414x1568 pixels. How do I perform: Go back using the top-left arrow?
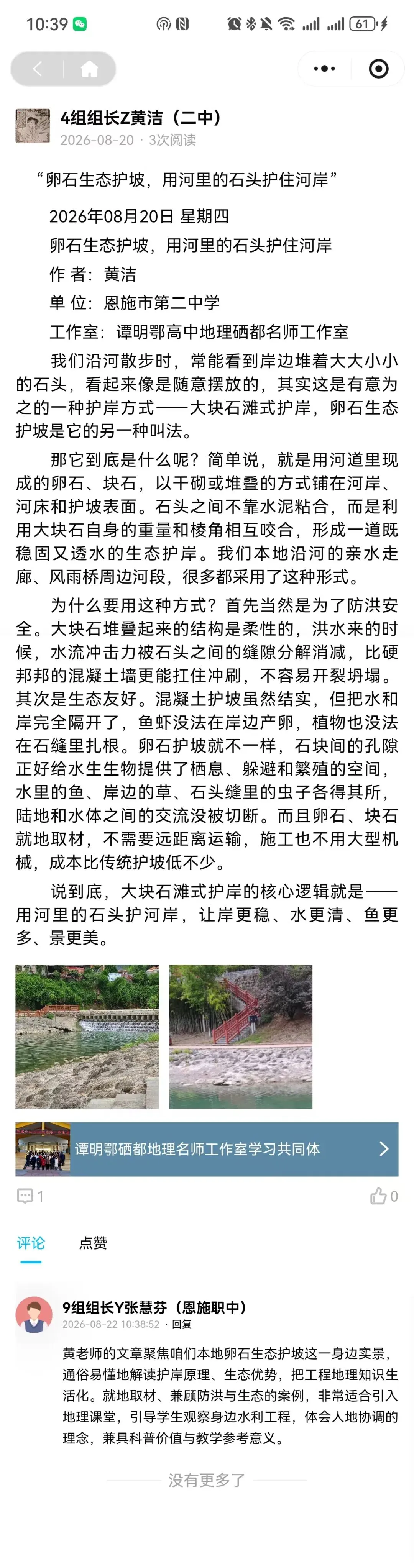(37, 69)
